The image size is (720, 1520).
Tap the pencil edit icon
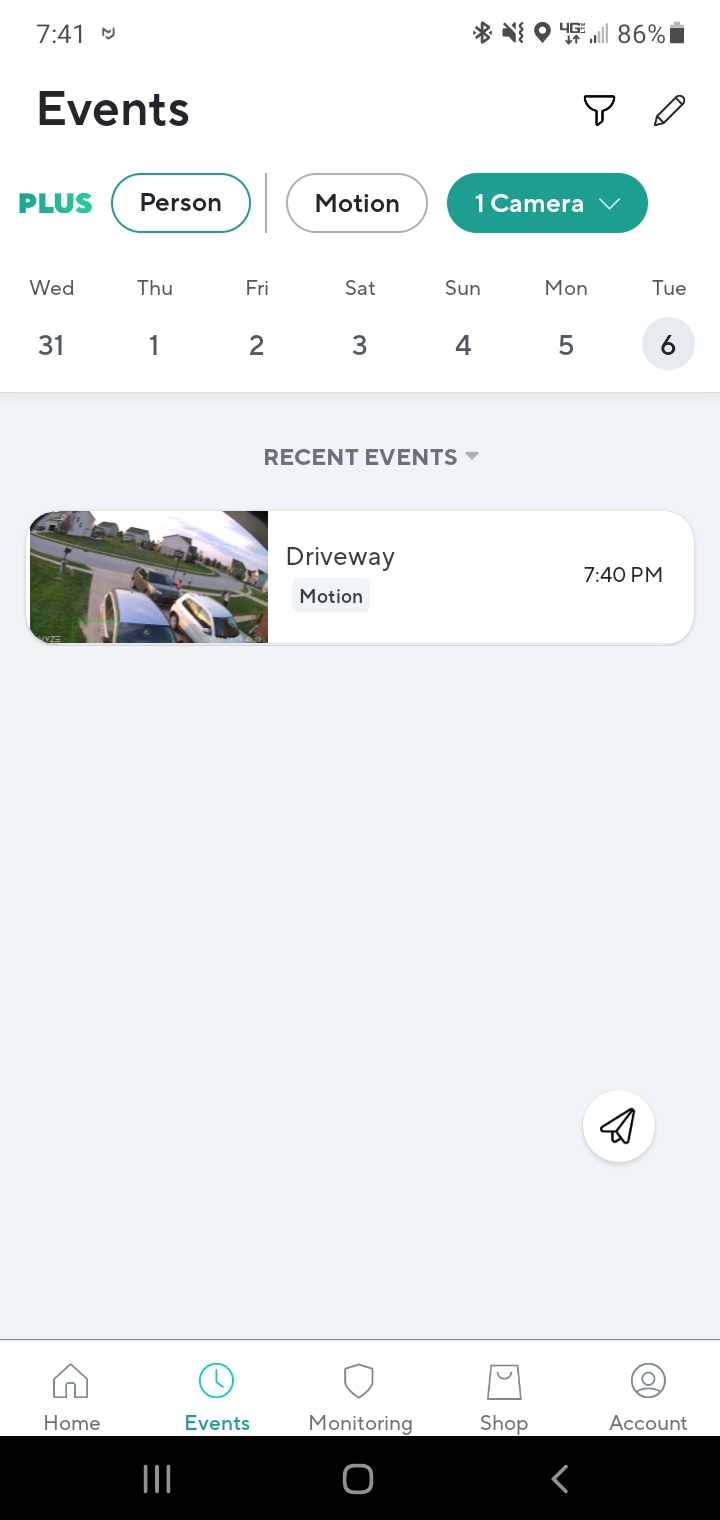[669, 110]
